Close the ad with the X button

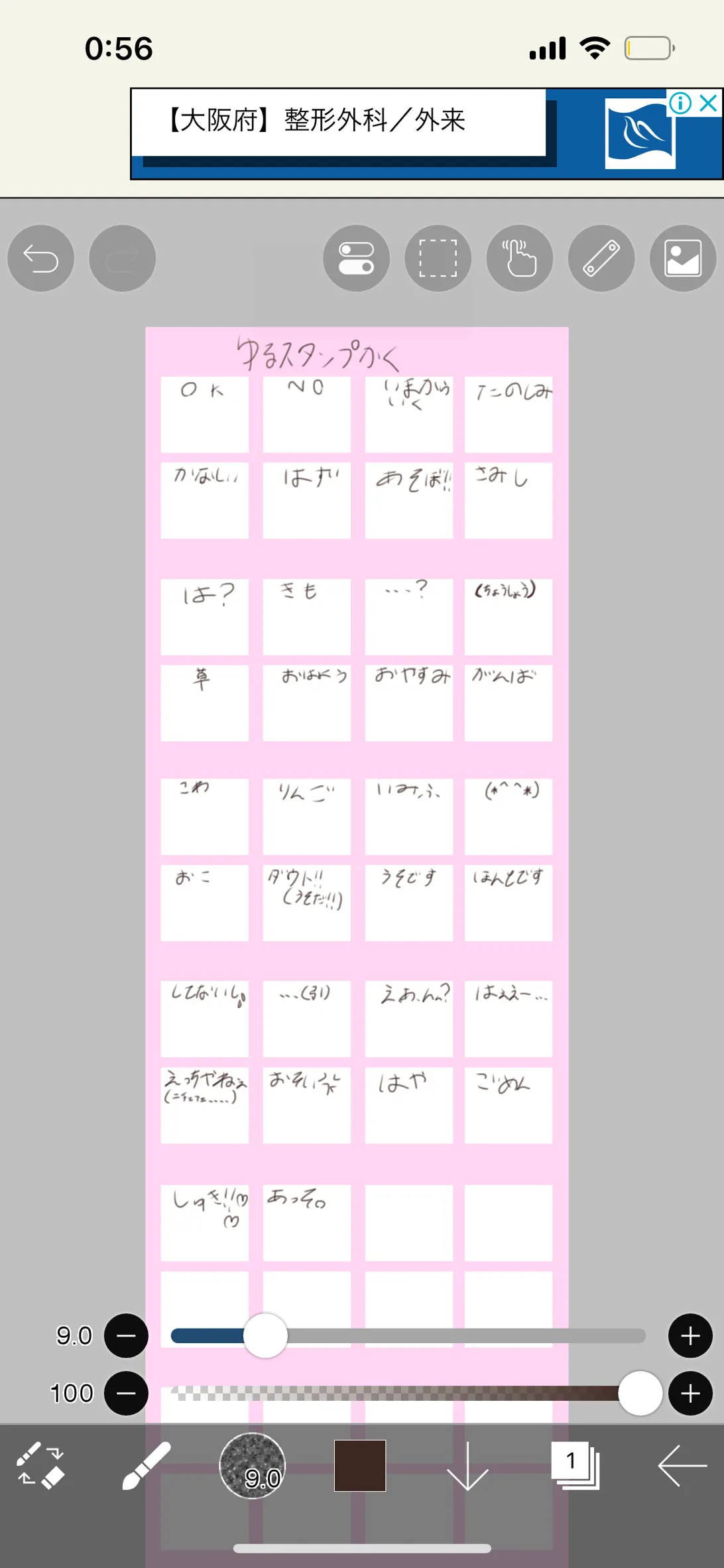click(709, 103)
